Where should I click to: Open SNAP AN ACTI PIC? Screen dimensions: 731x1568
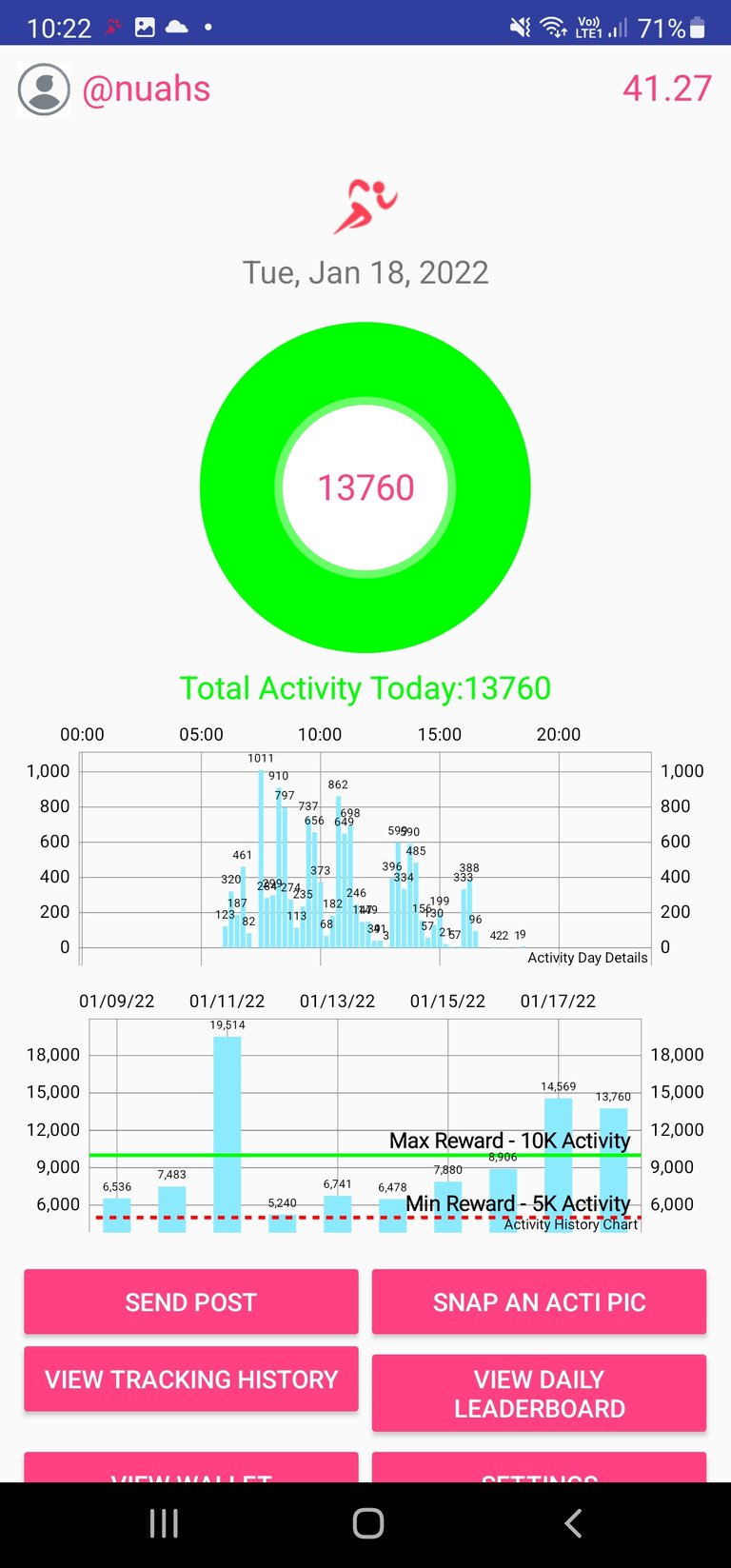tap(539, 1301)
